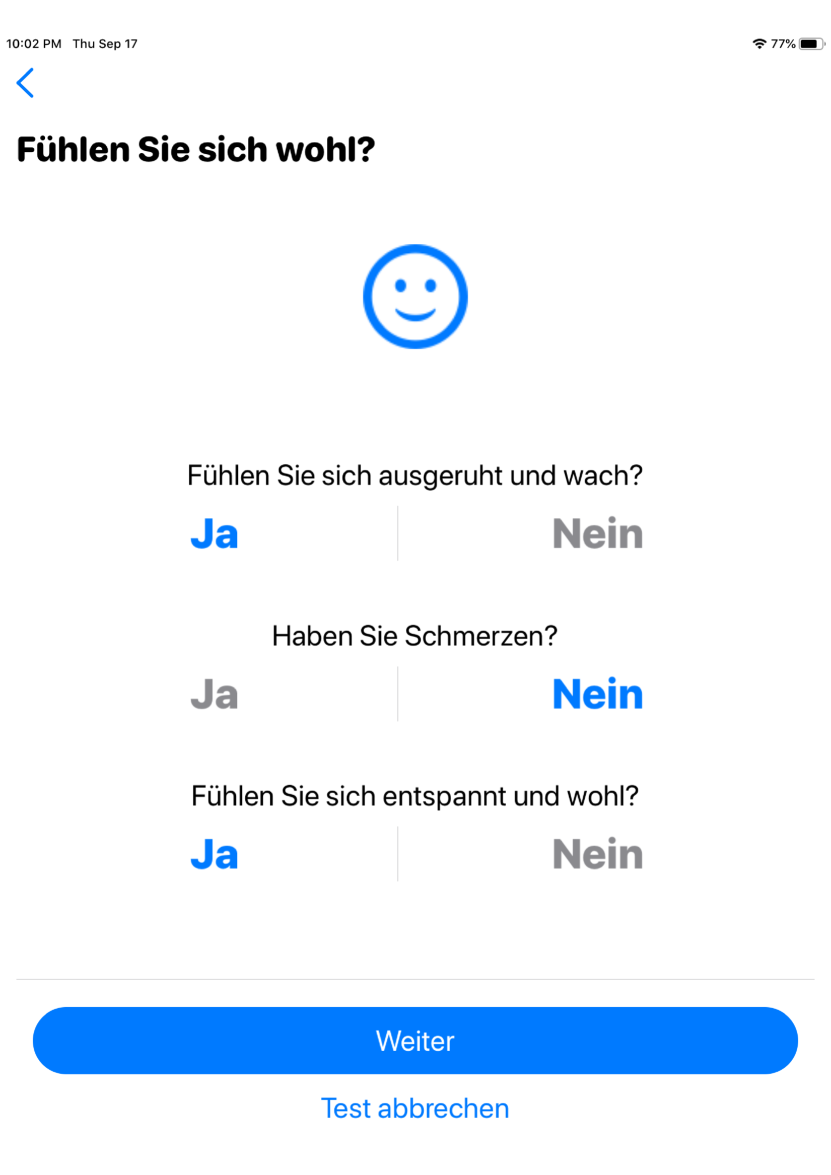Pick Ja for entspannt und wohl question

214,855
